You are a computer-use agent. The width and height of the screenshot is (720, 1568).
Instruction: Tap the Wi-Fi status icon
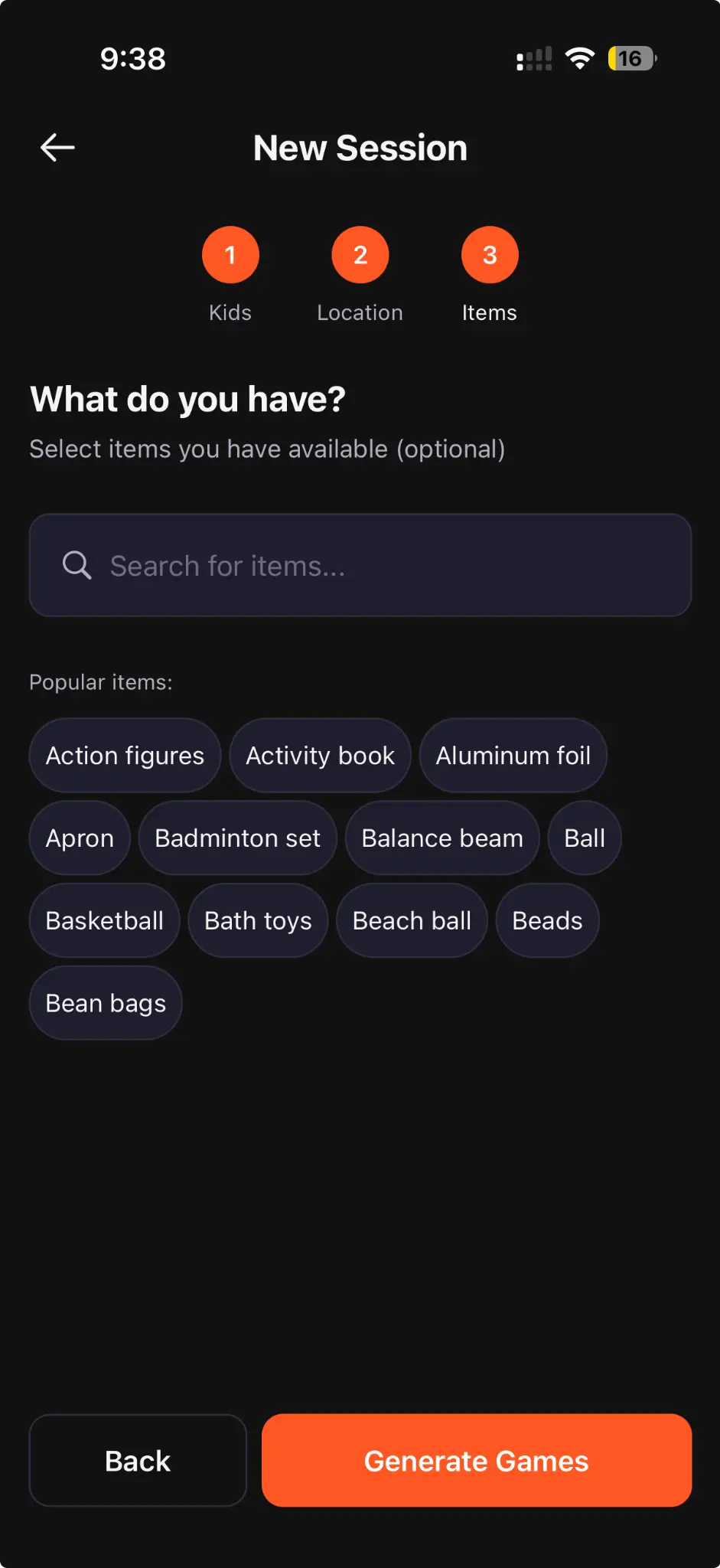580,57
